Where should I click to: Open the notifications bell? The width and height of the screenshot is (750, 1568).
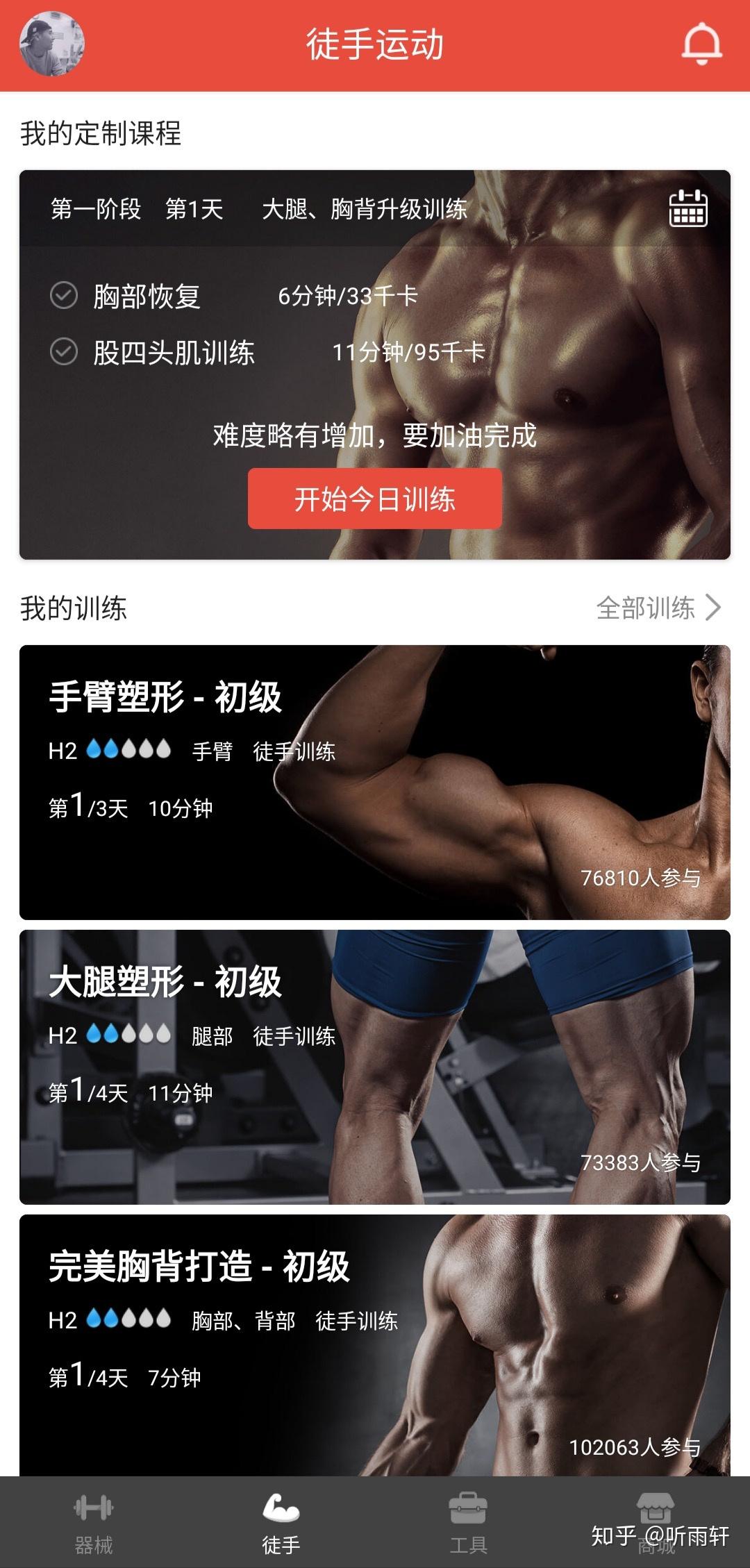[701, 43]
